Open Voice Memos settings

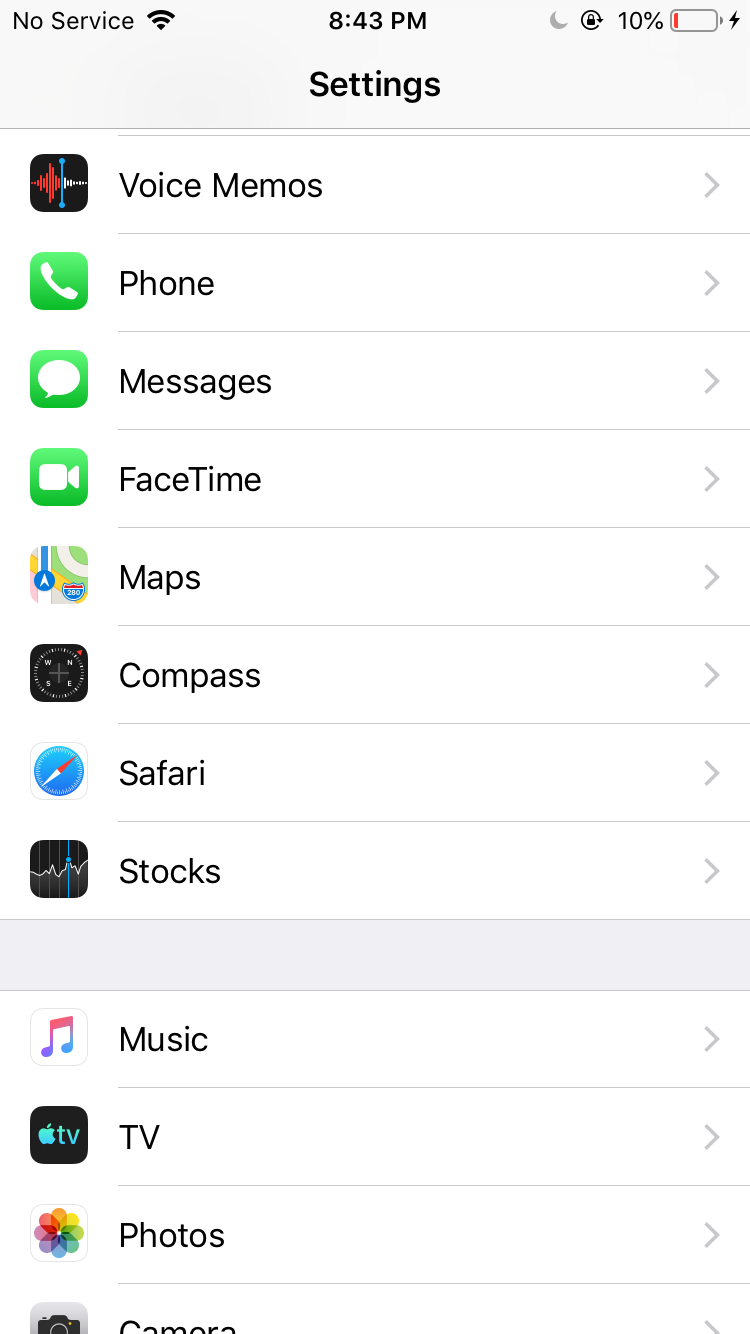click(375, 185)
